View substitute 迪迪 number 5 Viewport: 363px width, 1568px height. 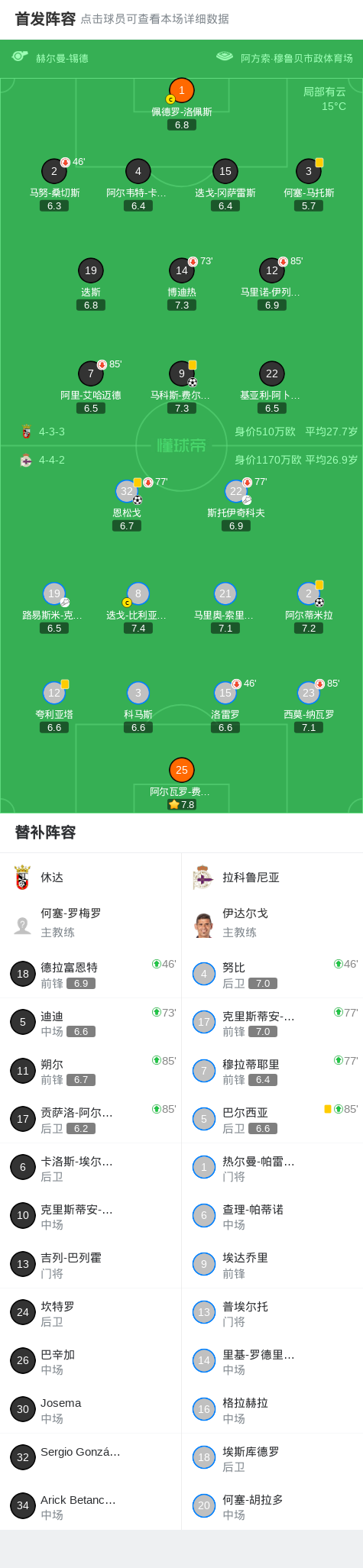(91, 1022)
